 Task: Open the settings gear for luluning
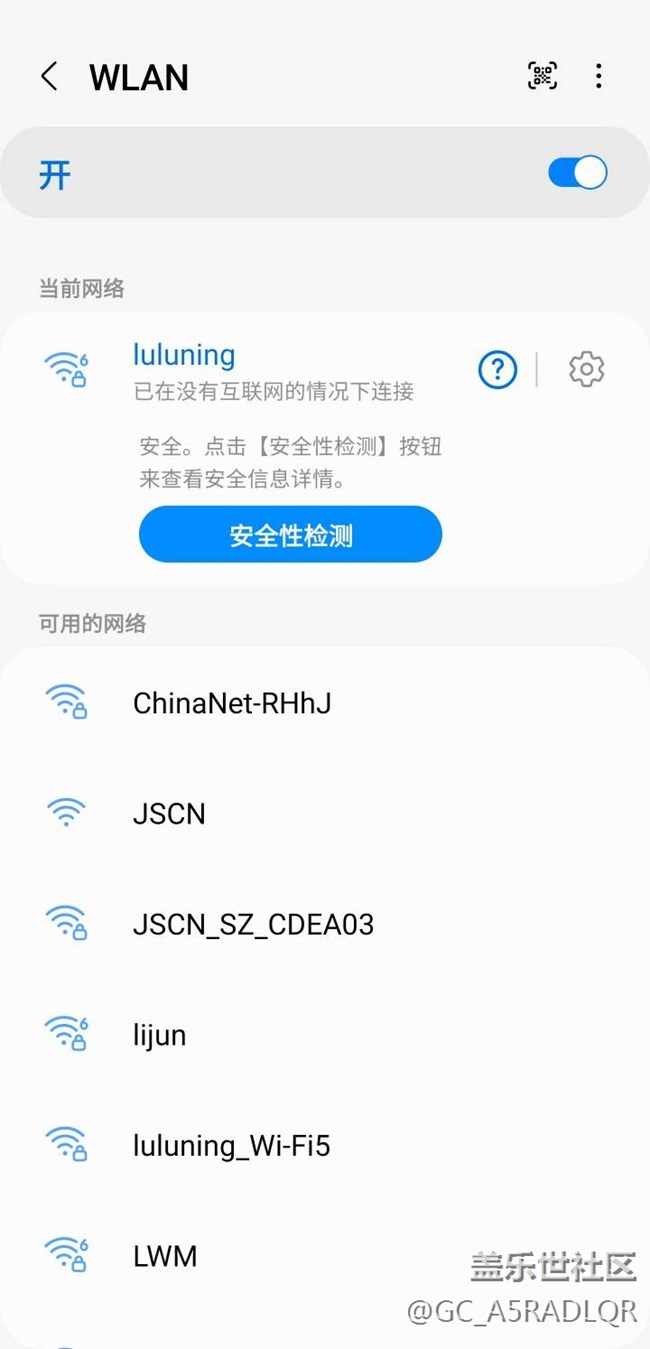tap(586, 370)
